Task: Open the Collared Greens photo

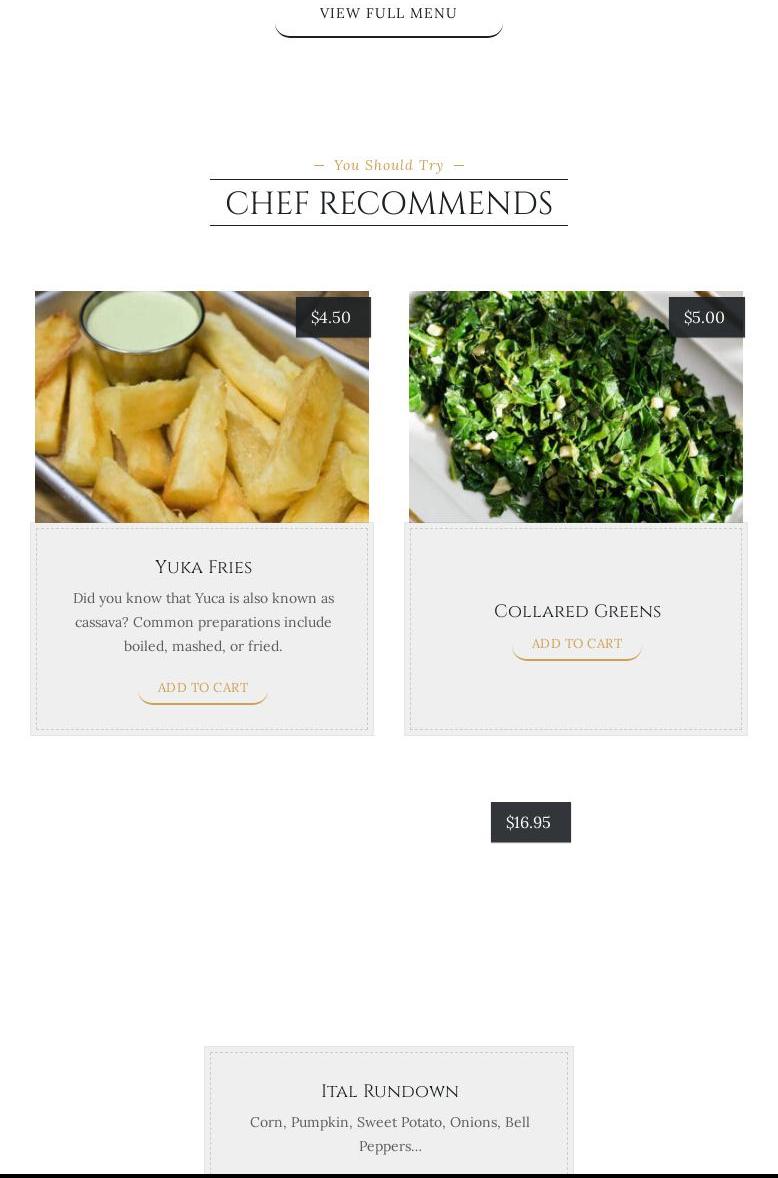Action: pos(576,407)
